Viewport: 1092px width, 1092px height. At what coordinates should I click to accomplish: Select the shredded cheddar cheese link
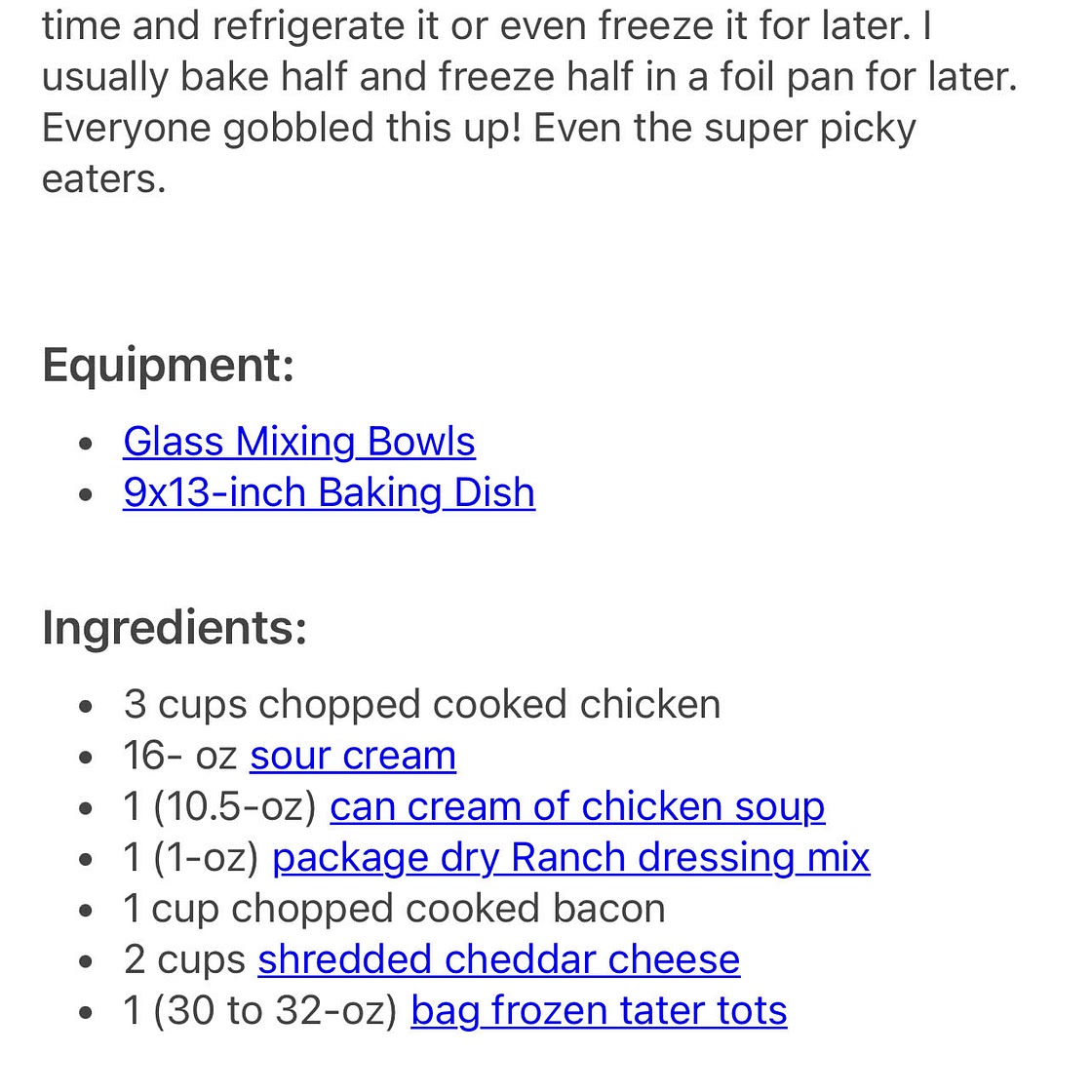click(x=498, y=959)
